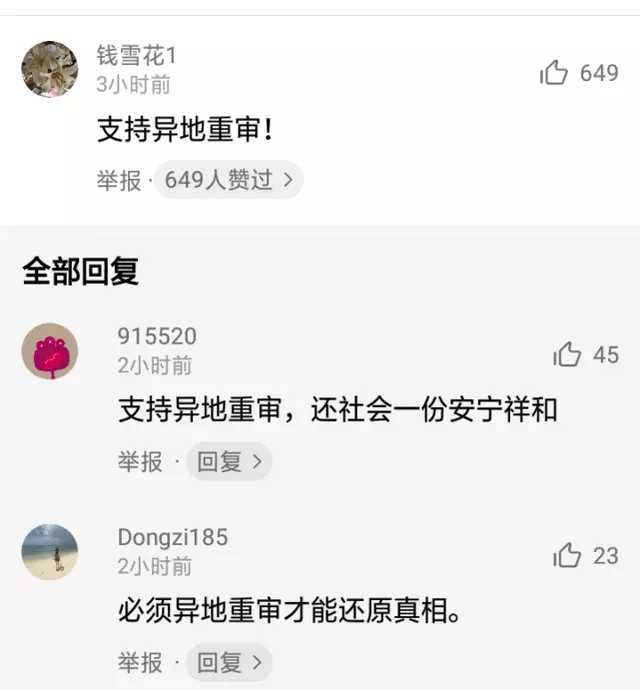The width and height of the screenshot is (640, 690).
Task: Open 钱雪花1's profile avatar
Action: coord(49,69)
